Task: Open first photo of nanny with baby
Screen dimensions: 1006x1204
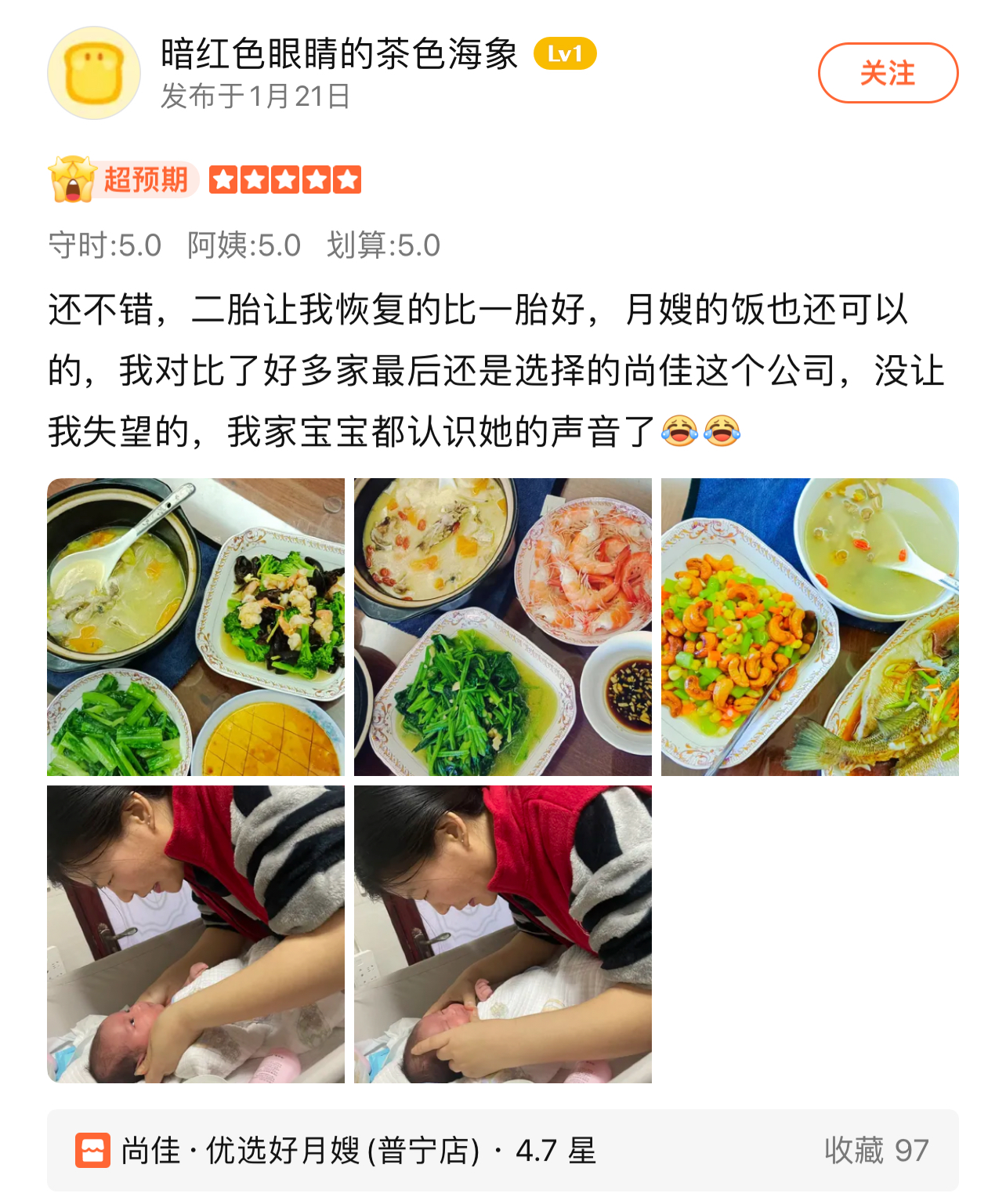Action: [x=196, y=934]
